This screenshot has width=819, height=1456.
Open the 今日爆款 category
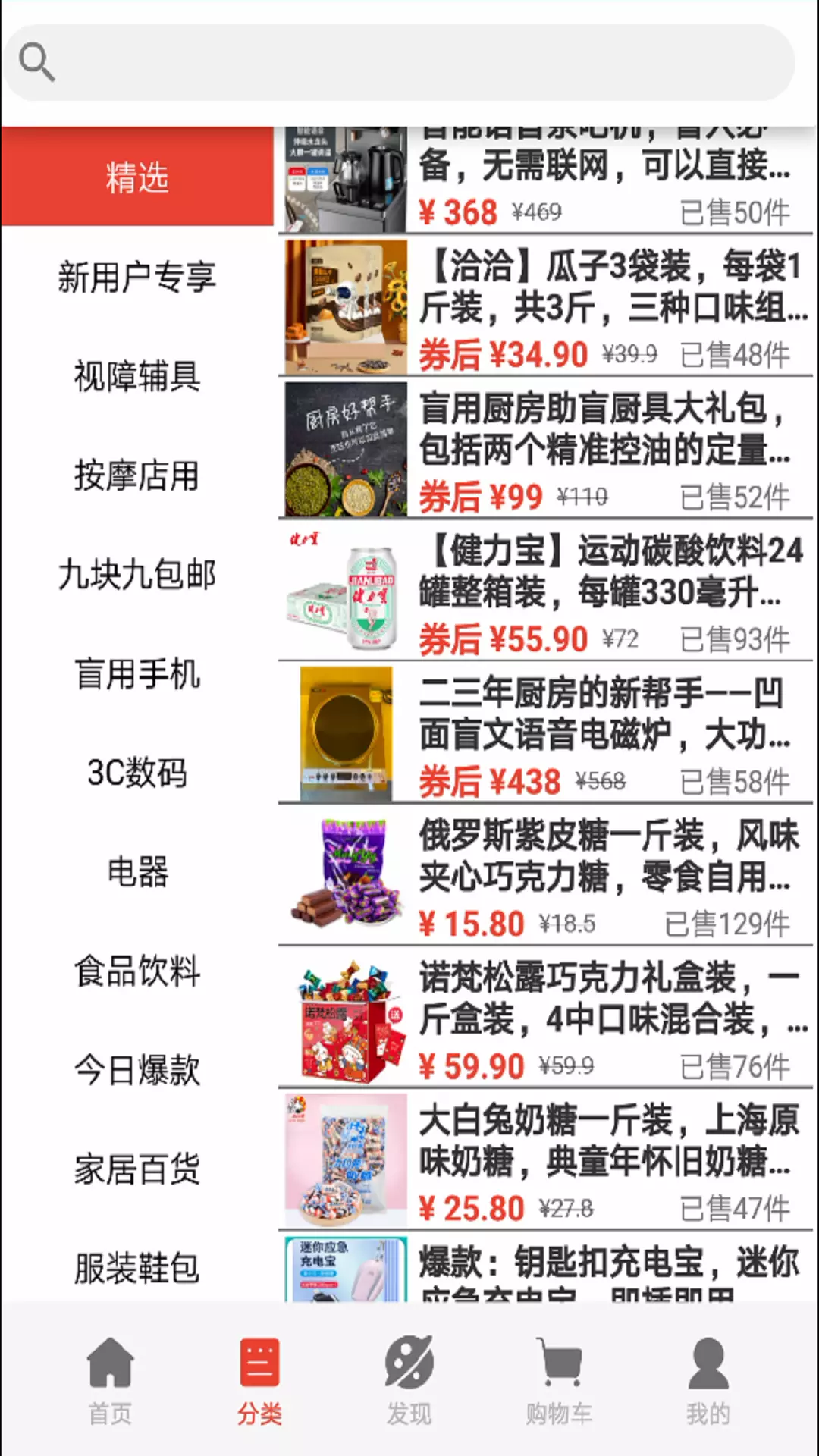137,1070
